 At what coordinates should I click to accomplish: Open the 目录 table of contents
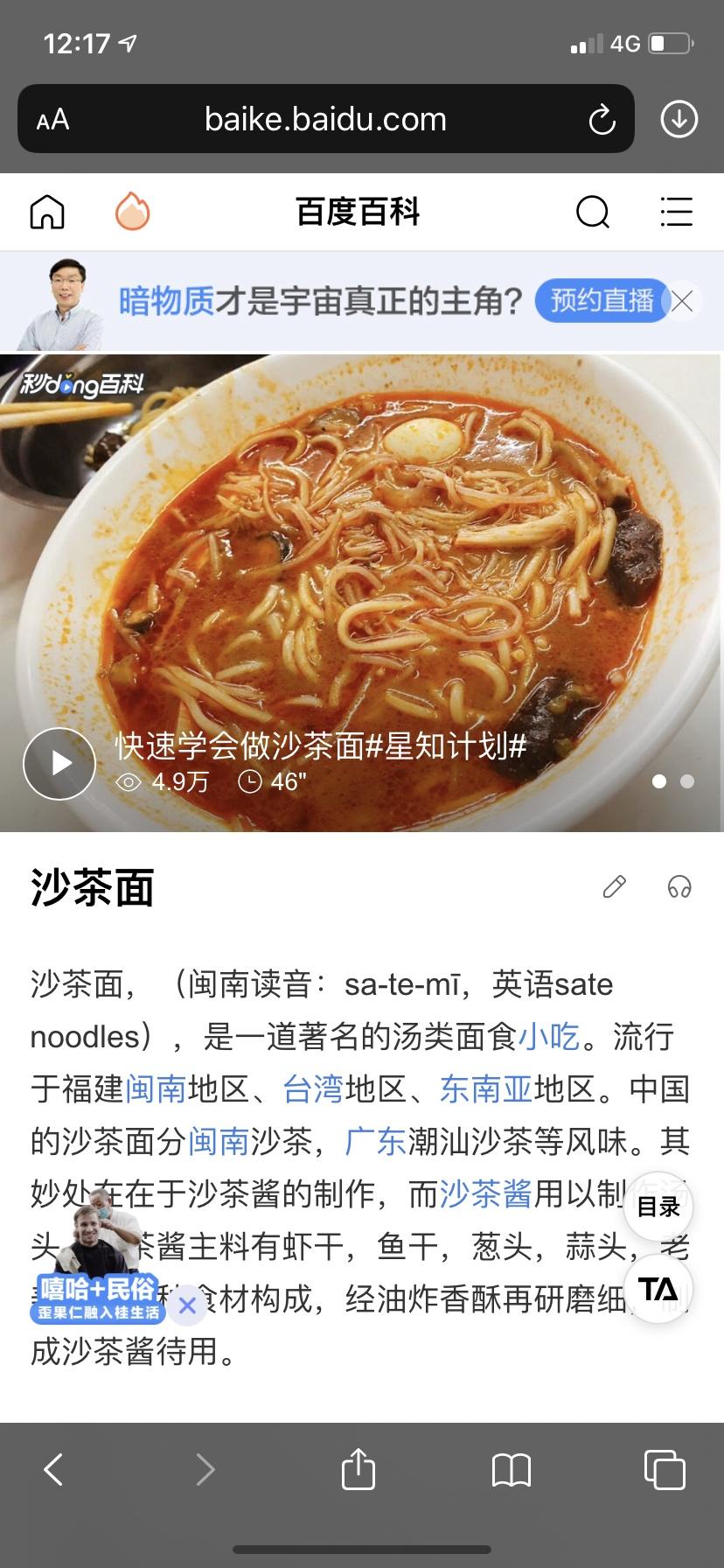pos(658,1207)
